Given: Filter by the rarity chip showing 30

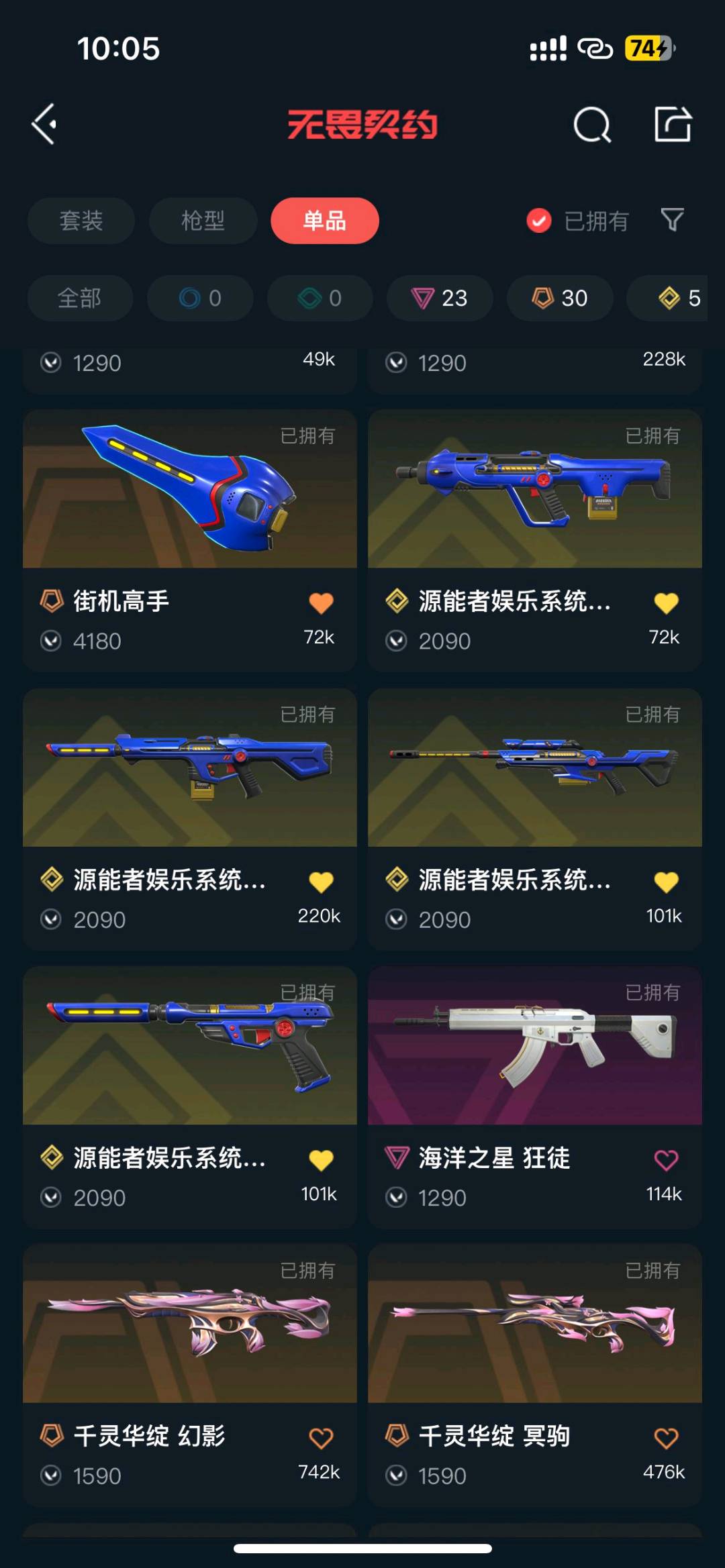Looking at the screenshot, I should pyautogui.click(x=559, y=298).
